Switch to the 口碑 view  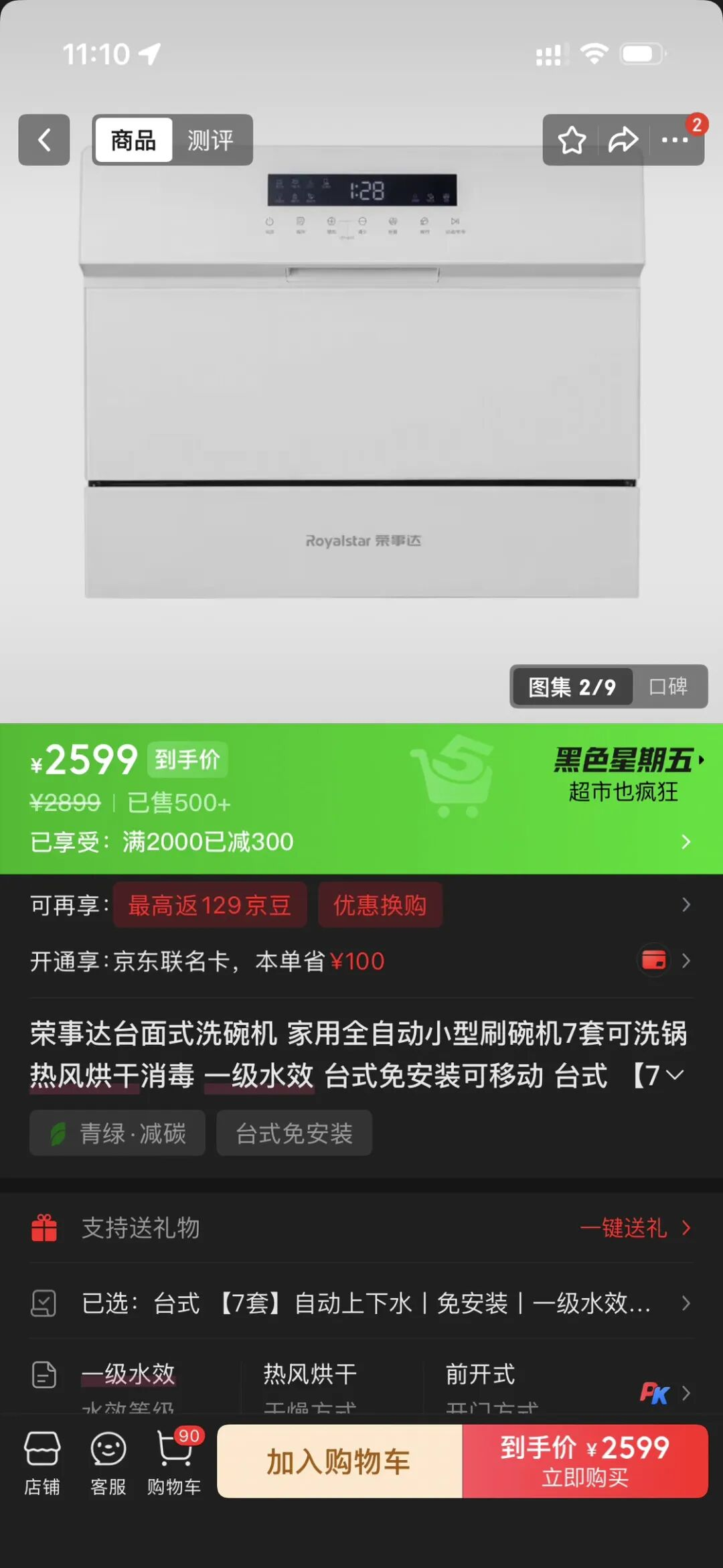point(668,687)
